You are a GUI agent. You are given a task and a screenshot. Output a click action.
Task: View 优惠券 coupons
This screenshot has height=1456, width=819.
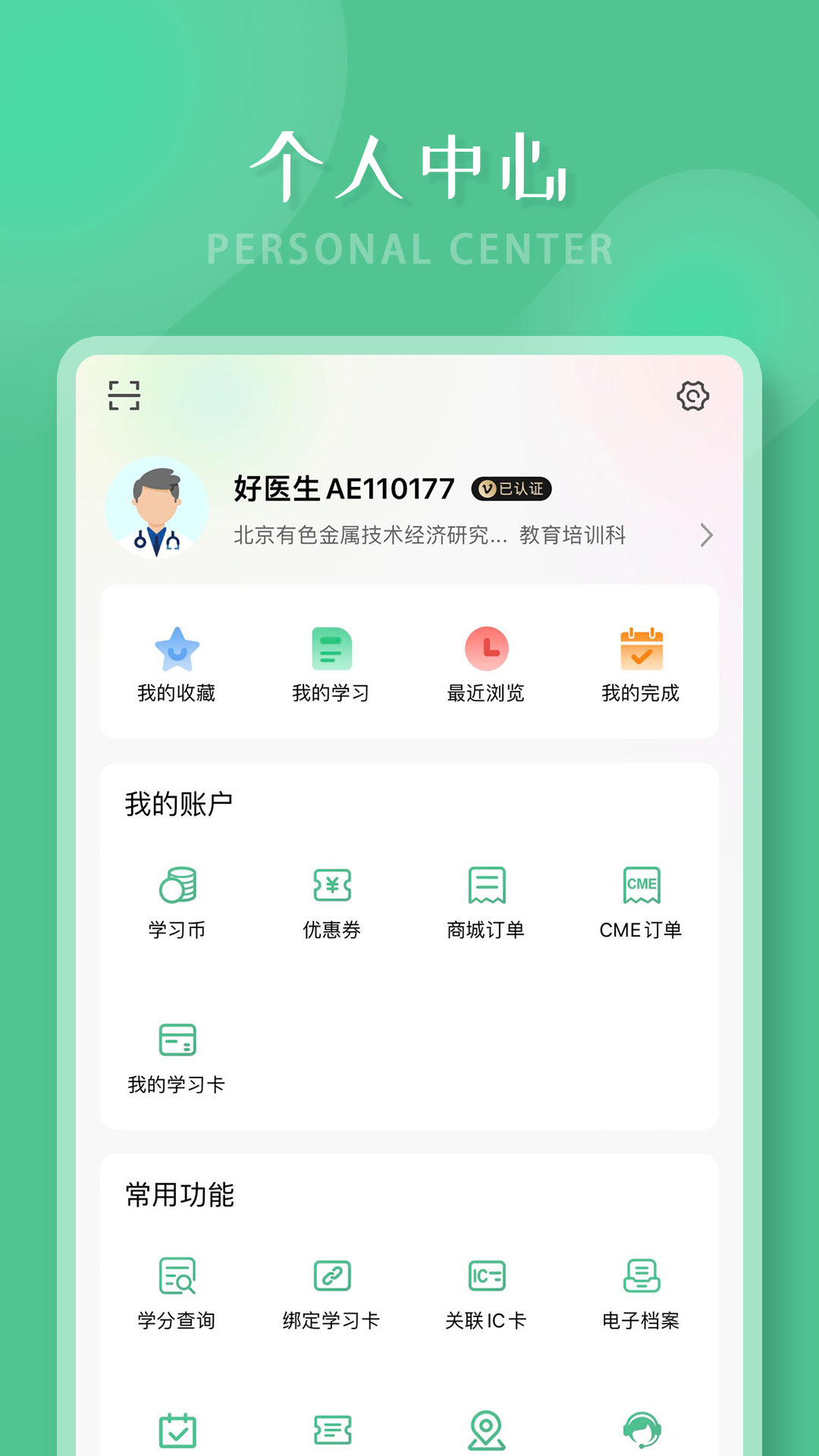tap(331, 902)
